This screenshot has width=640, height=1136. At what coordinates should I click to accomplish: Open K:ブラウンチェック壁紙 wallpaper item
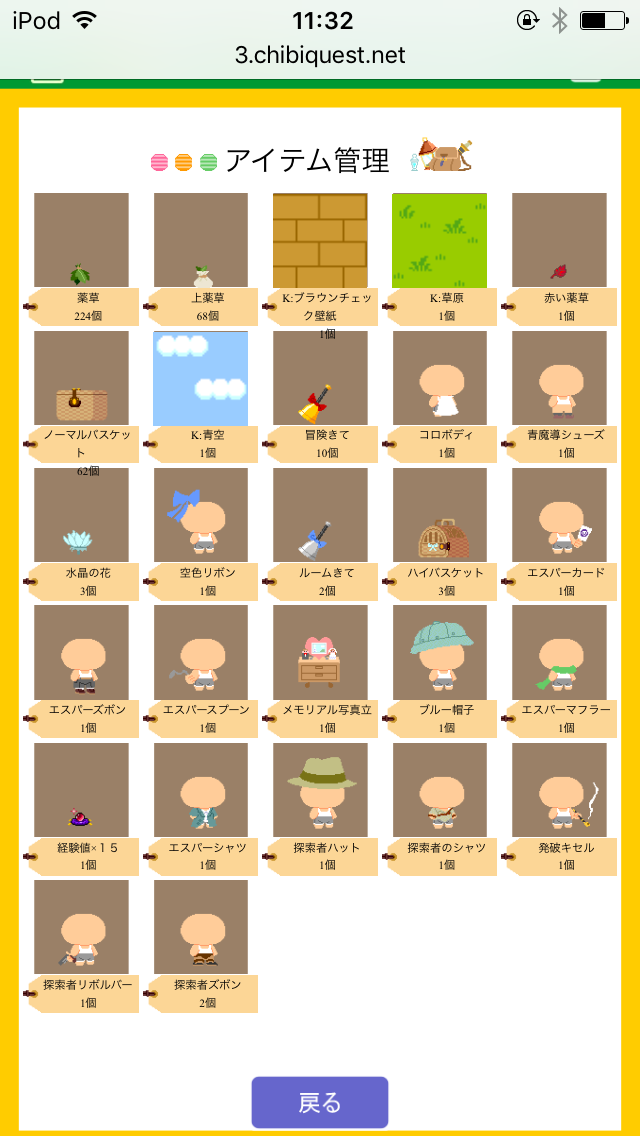click(320, 240)
